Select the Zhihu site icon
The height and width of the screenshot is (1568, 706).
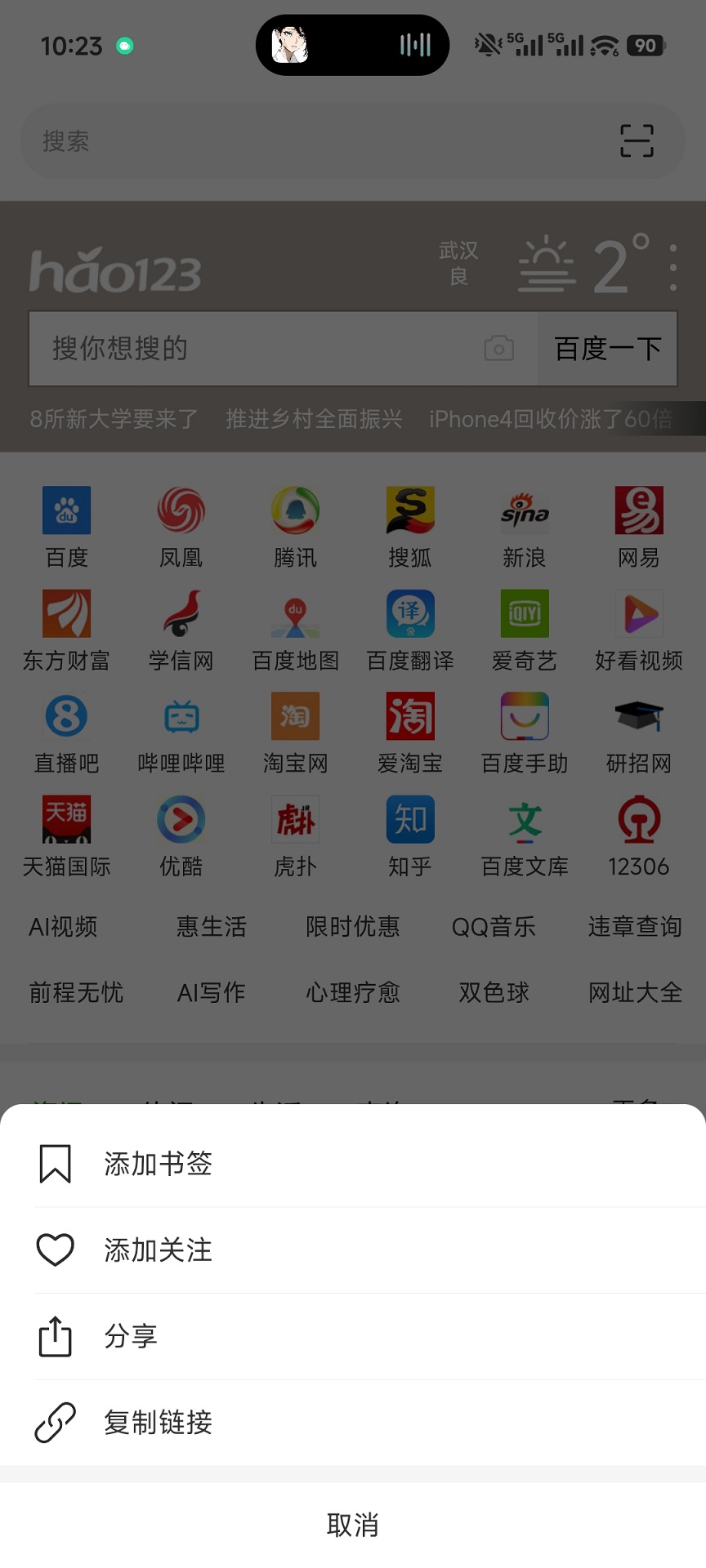409,831
